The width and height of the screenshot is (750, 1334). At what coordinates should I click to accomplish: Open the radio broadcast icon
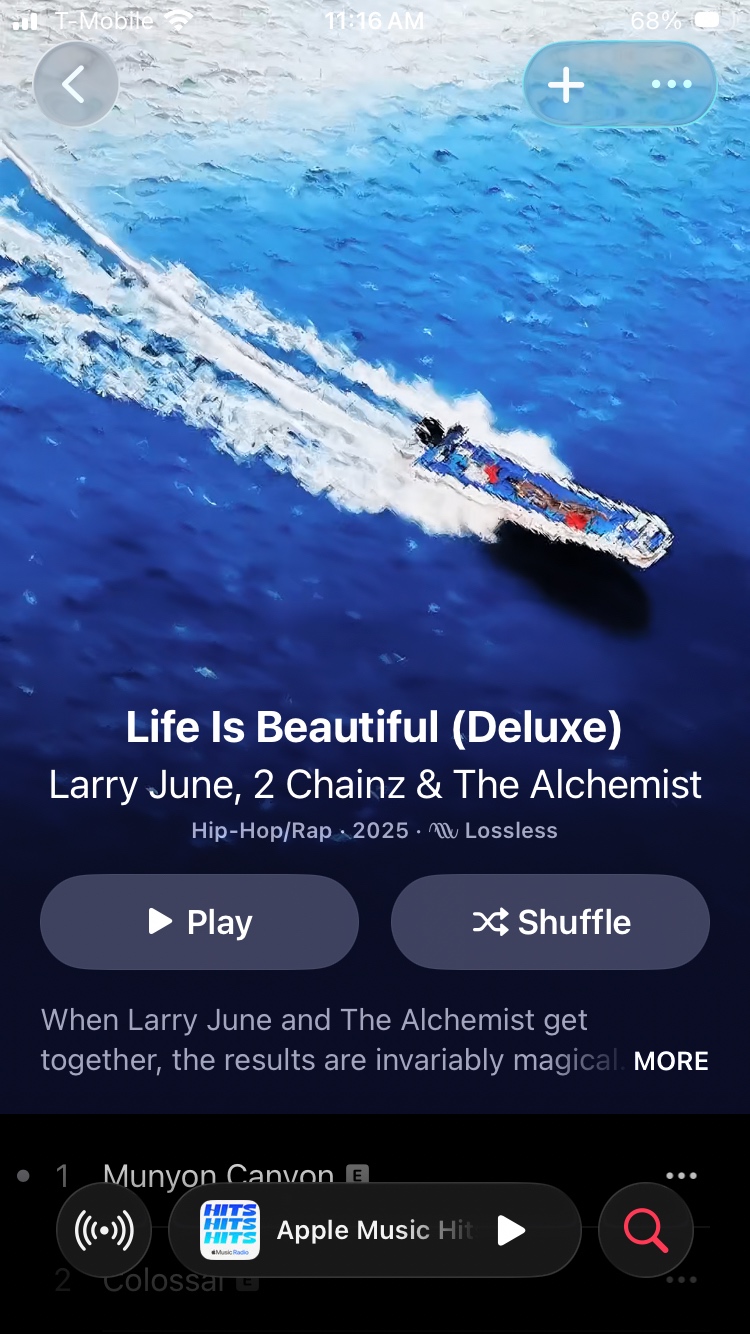[x=104, y=1231]
